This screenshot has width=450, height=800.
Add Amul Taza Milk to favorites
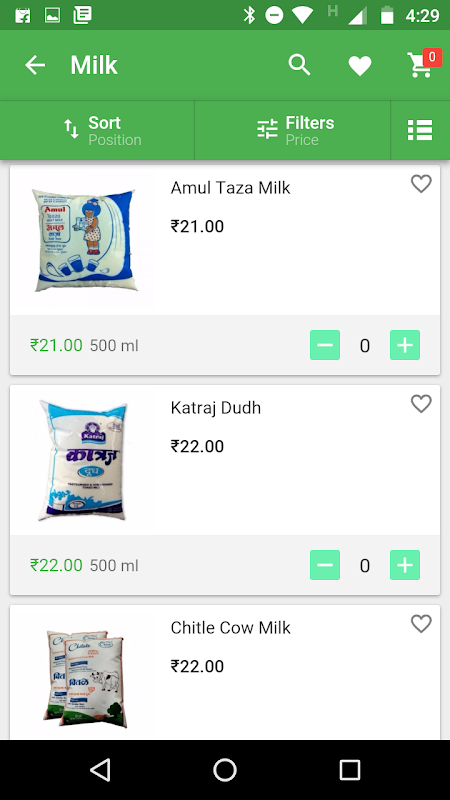click(x=421, y=184)
